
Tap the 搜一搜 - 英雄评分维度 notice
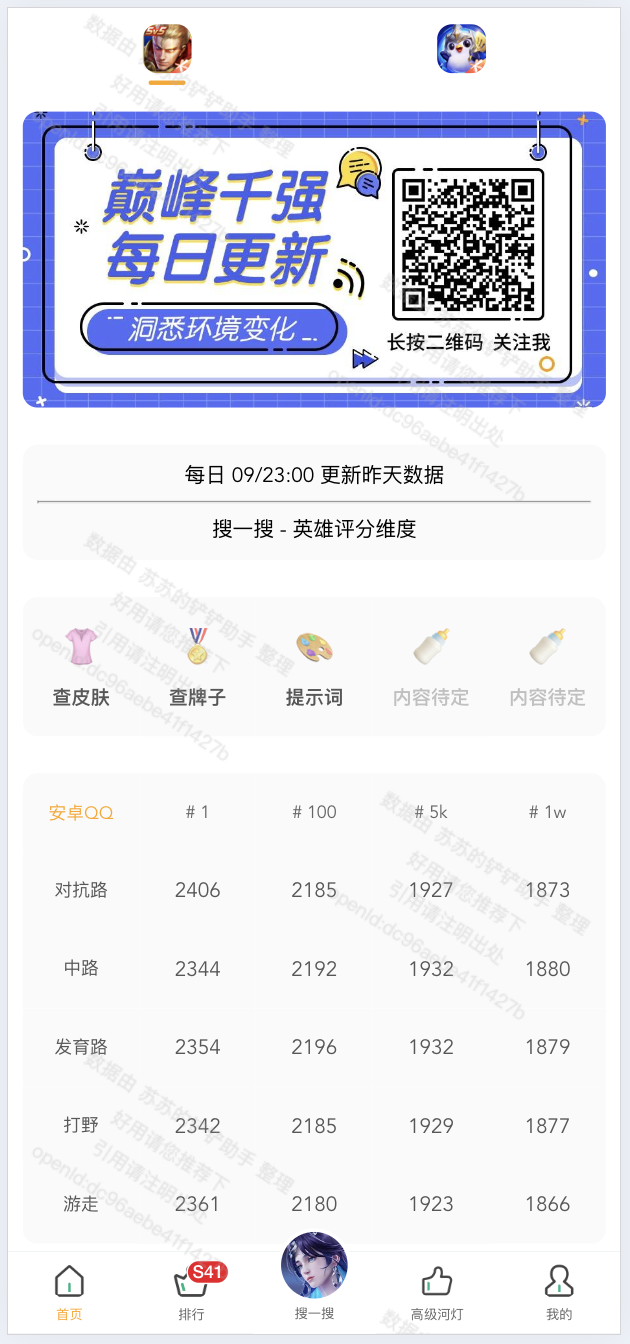(314, 529)
